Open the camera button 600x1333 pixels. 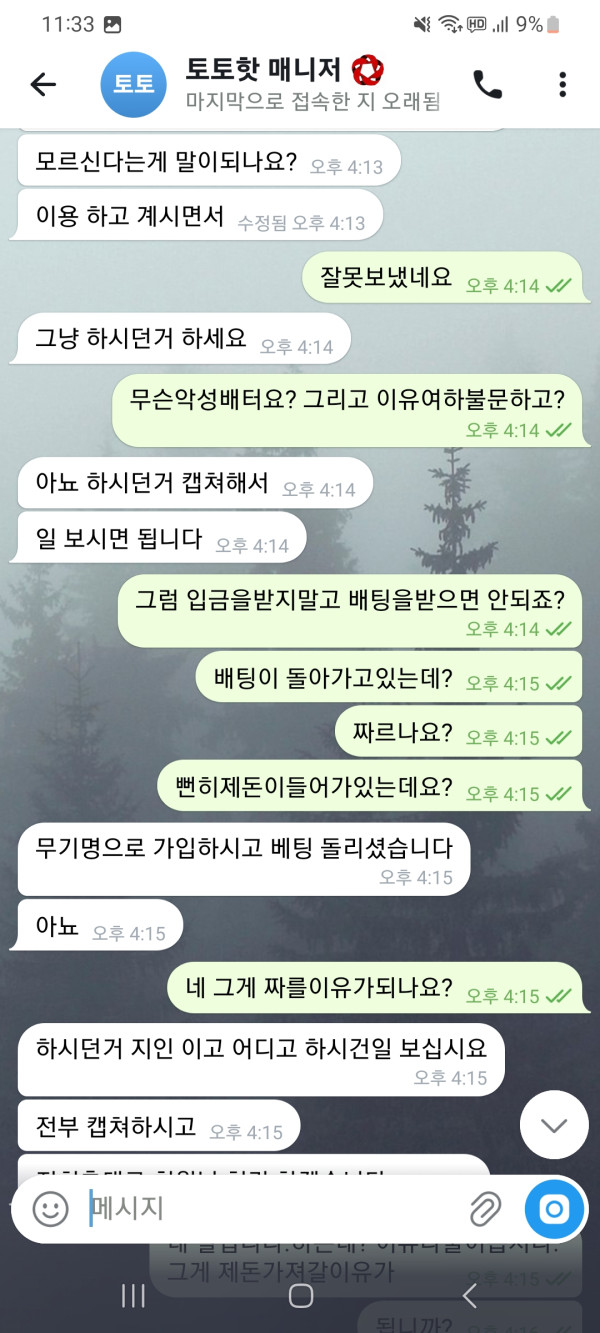pyautogui.click(x=553, y=1209)
